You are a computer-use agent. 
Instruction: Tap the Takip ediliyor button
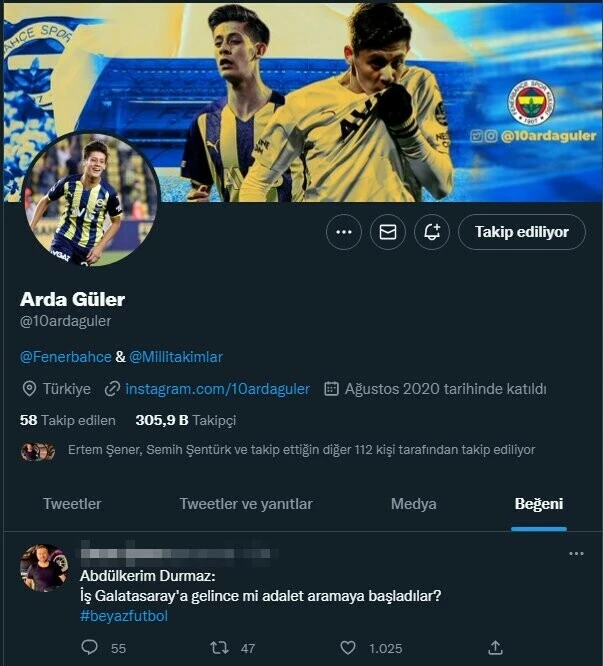click(521, 232)
